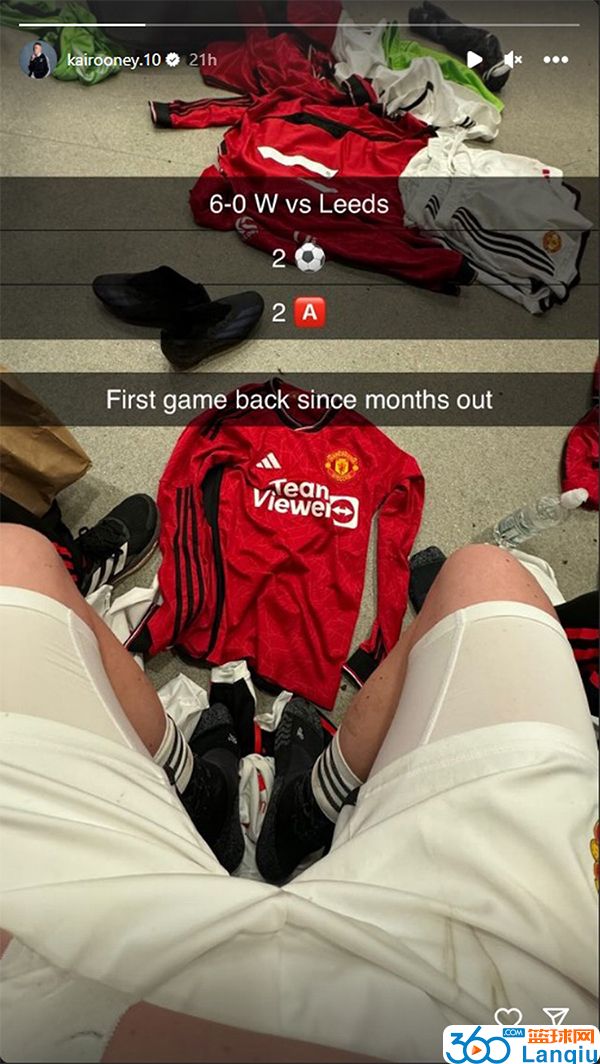Resume story playback with play icon

point(474,59)
